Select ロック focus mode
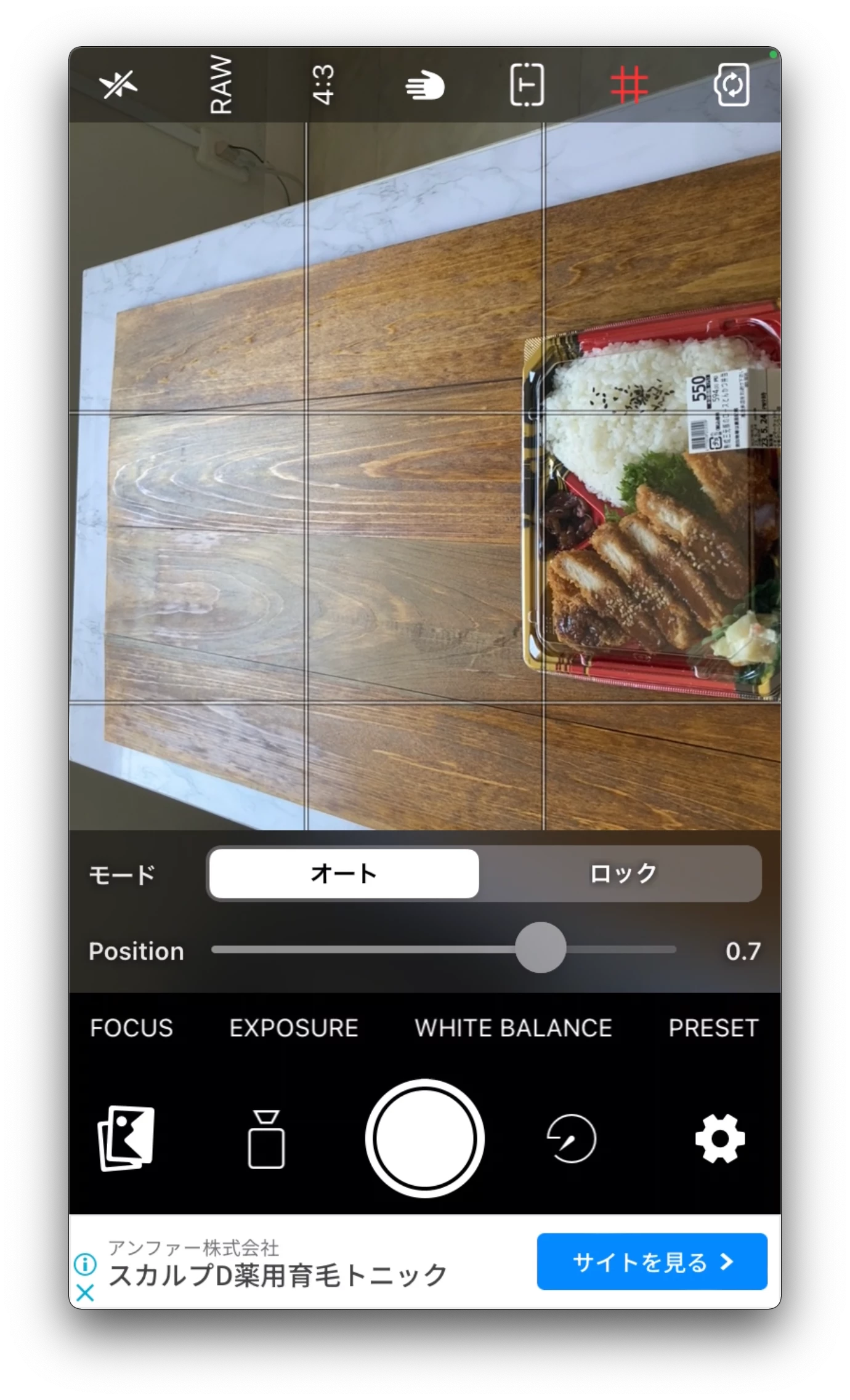Screen dimensions: 850x1400 (x=622, y=873)
